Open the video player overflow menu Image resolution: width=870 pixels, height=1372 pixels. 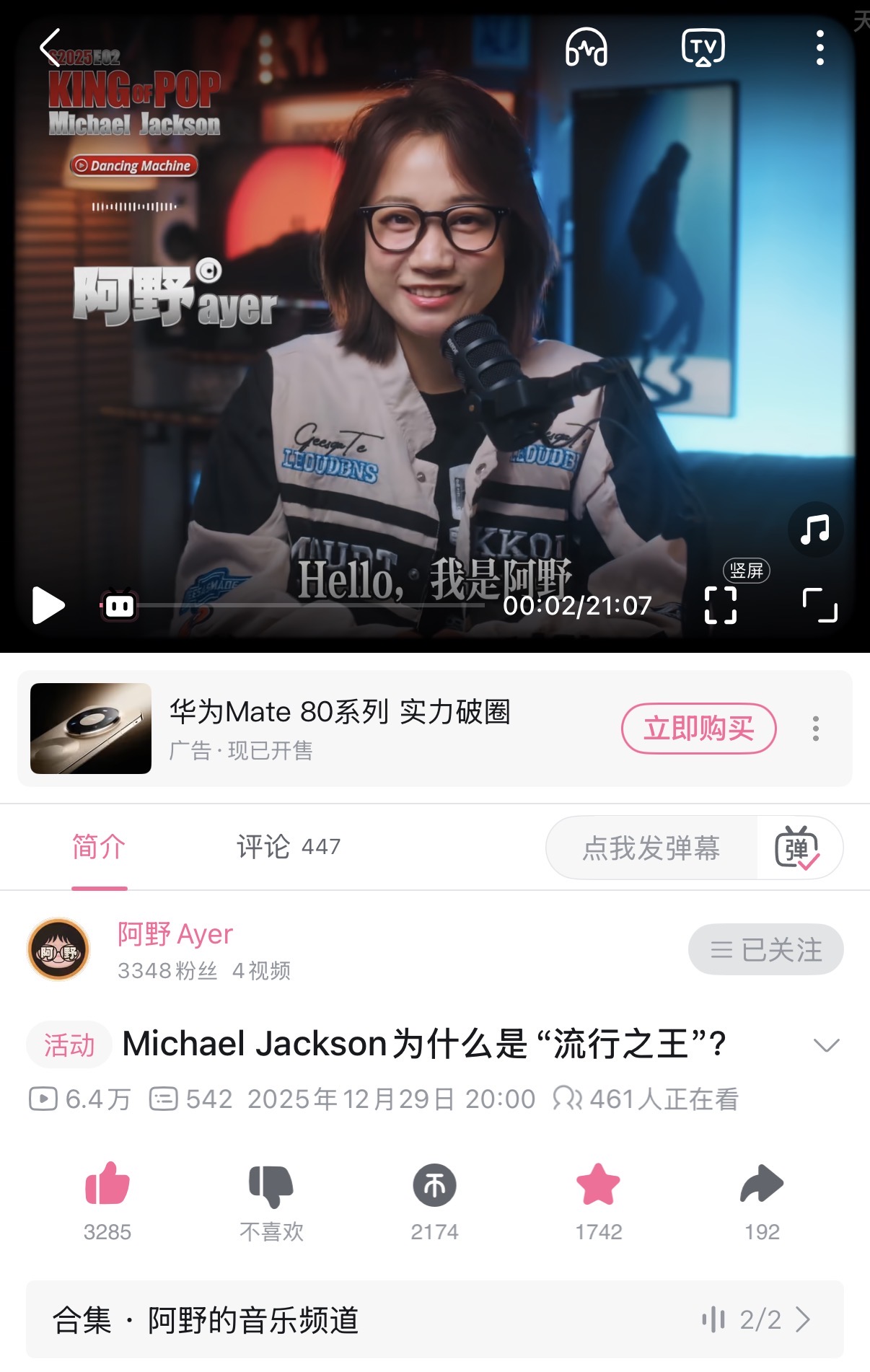coord(820,48)
